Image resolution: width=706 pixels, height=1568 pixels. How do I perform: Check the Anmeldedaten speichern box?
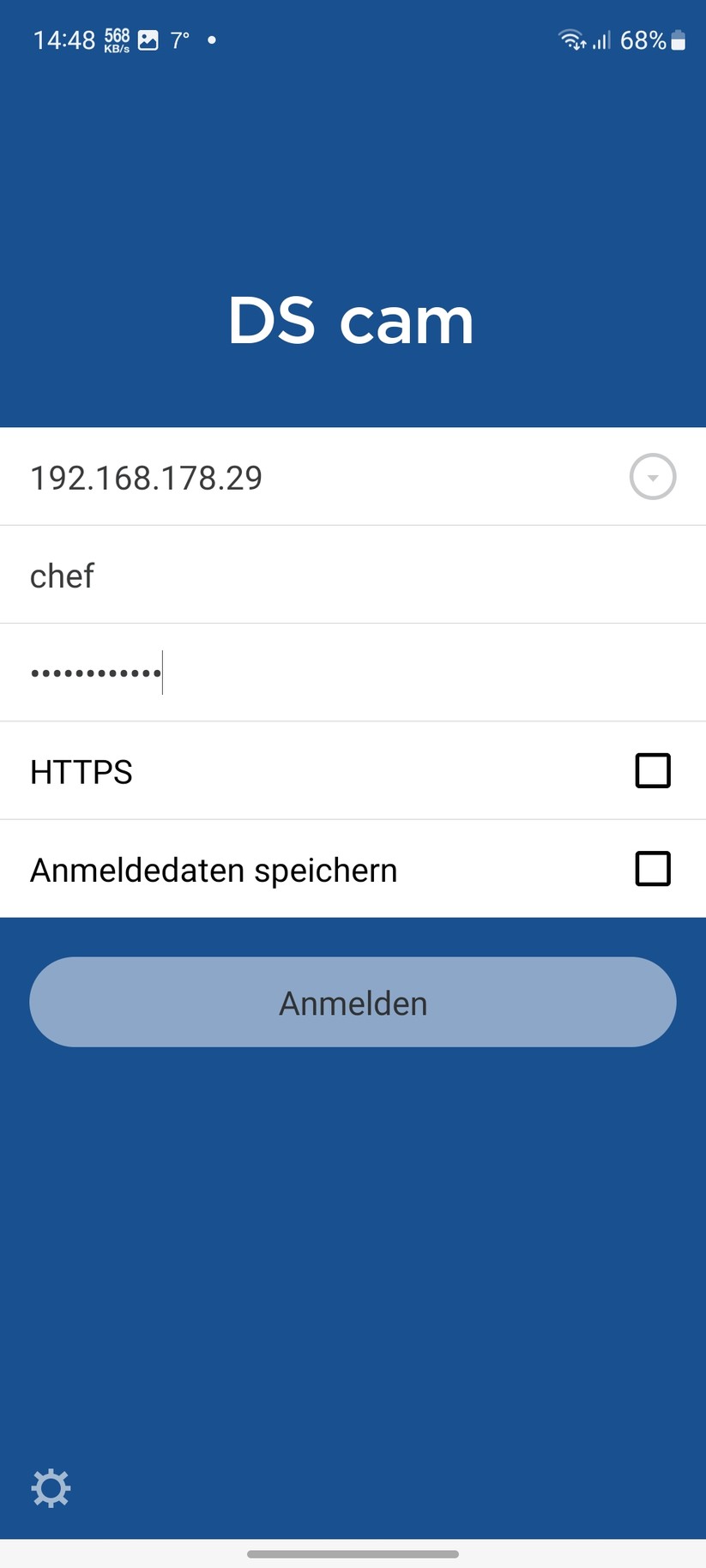coord(653,868)
